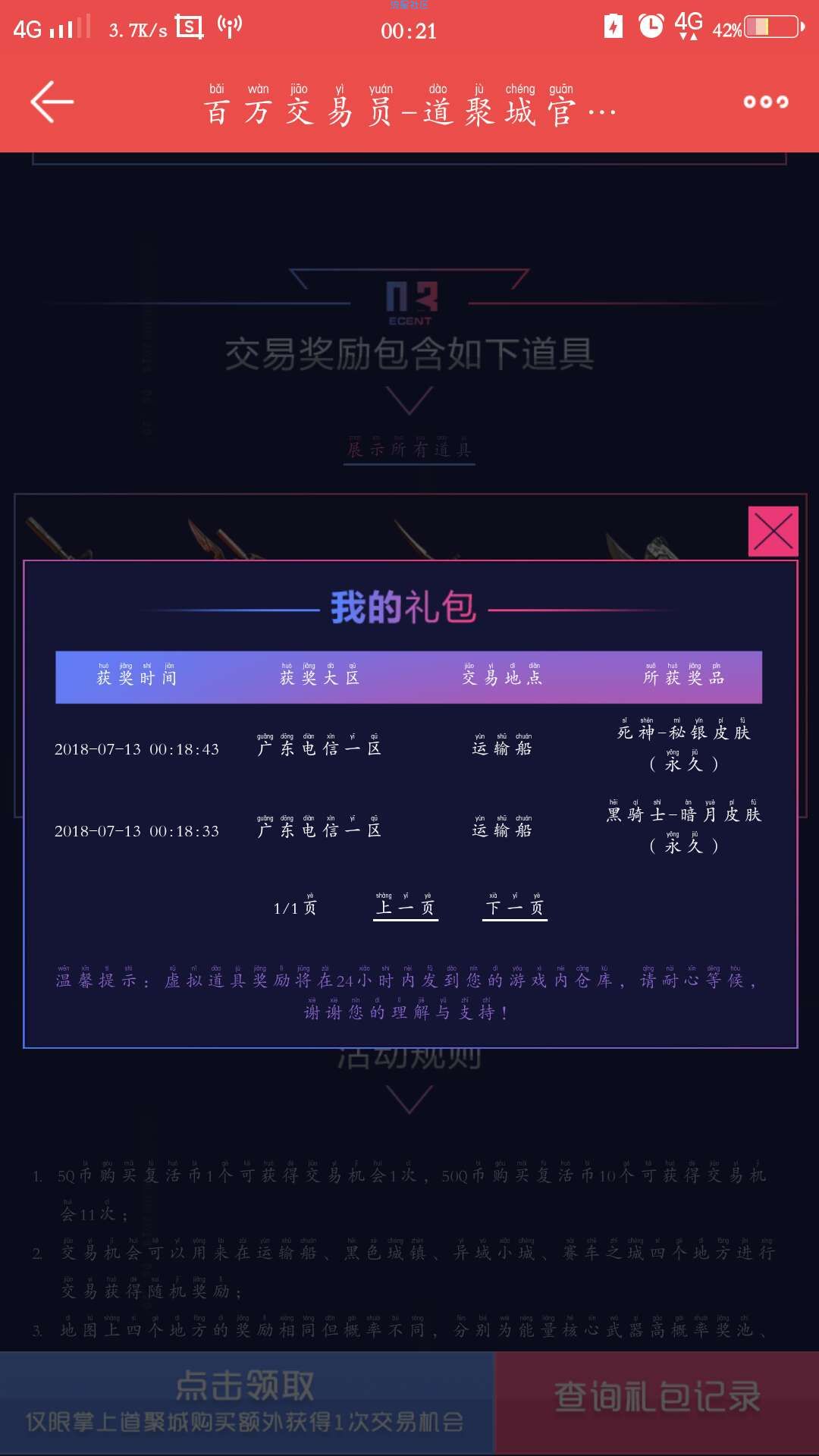819x1456 pixels.
Task: Open the three-dot overflow menu
Action: (x=766, y=102)
